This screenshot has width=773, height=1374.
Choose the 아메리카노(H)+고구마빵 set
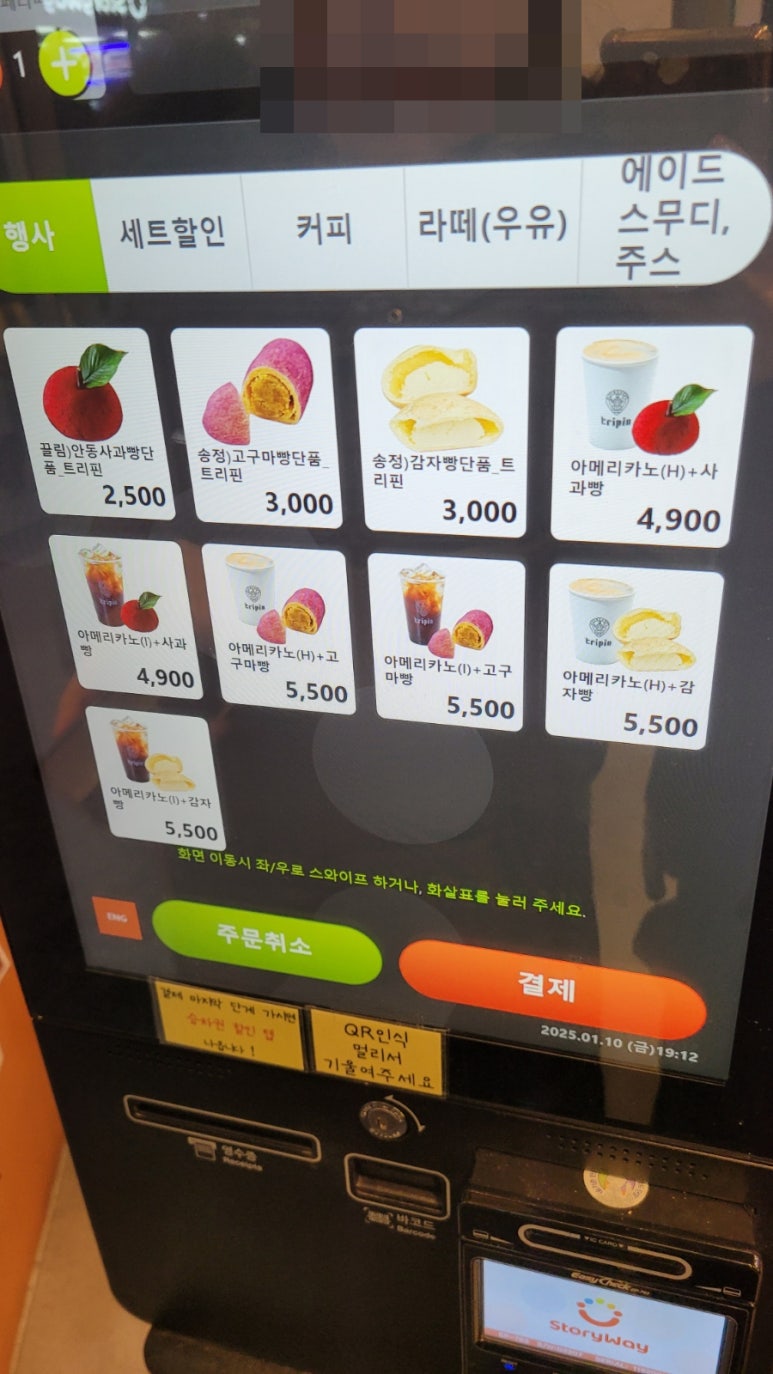(278, 628)
